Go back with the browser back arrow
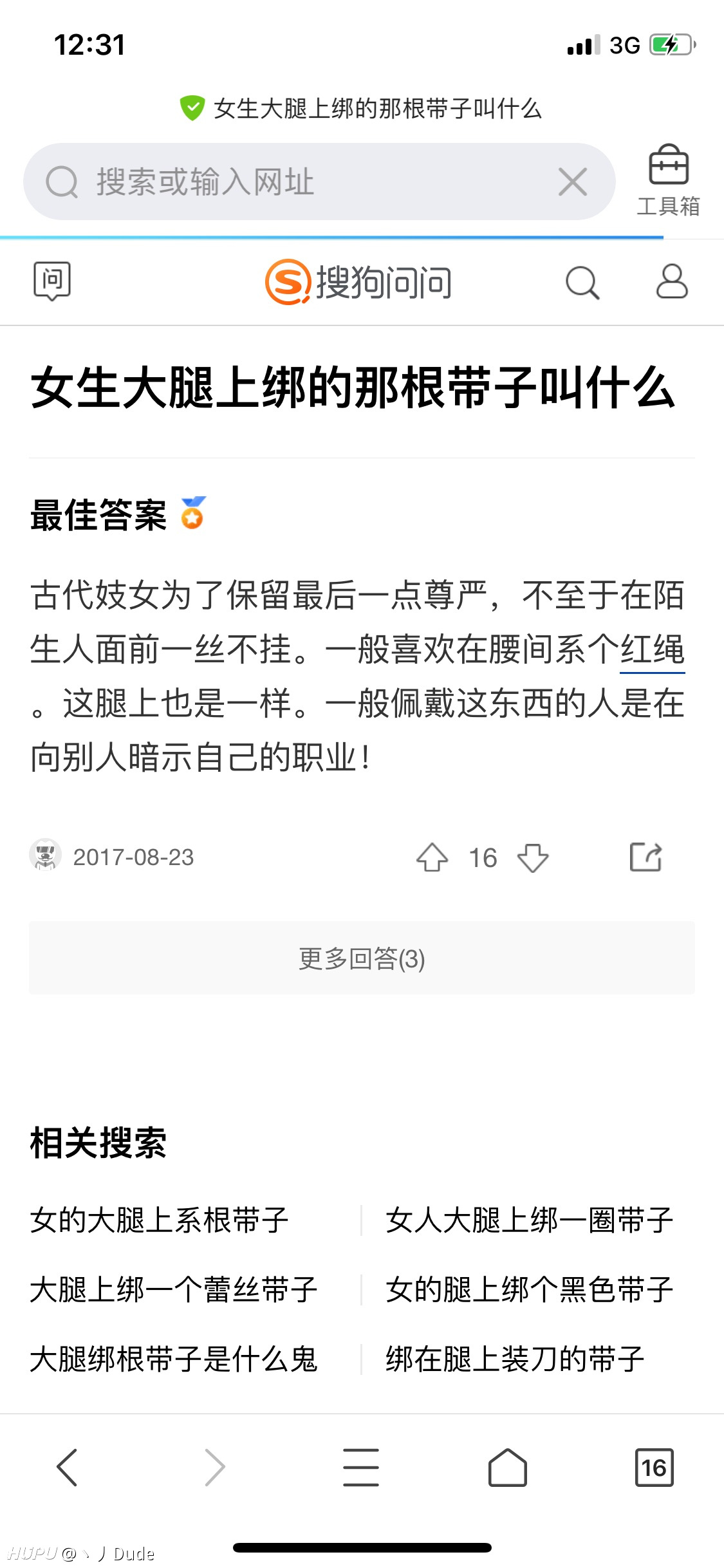 click(67, 1468)
